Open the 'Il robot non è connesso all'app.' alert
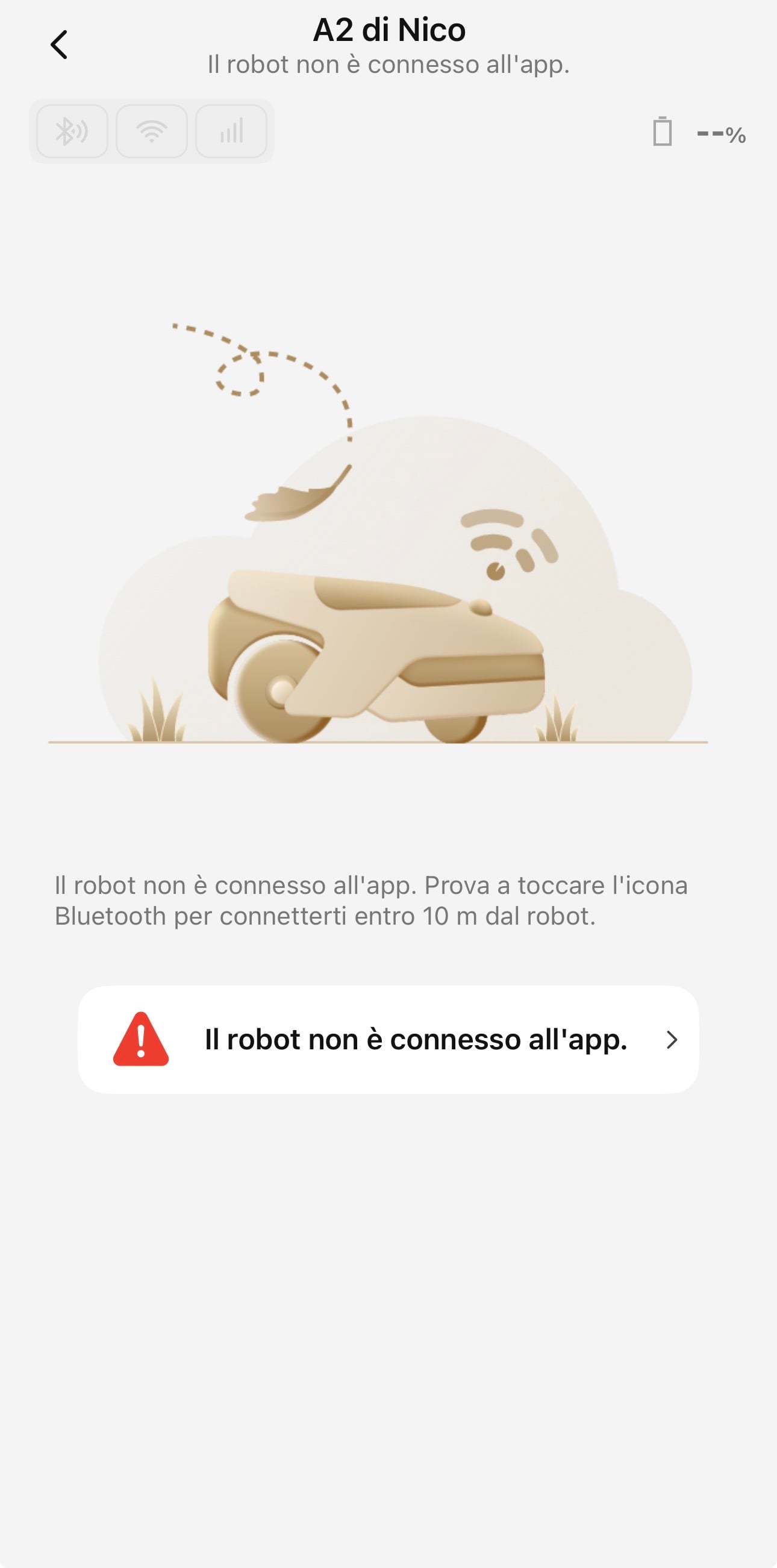This screenshot has height=1568, width=777. pyautogui.click(x=388, y=1040)
